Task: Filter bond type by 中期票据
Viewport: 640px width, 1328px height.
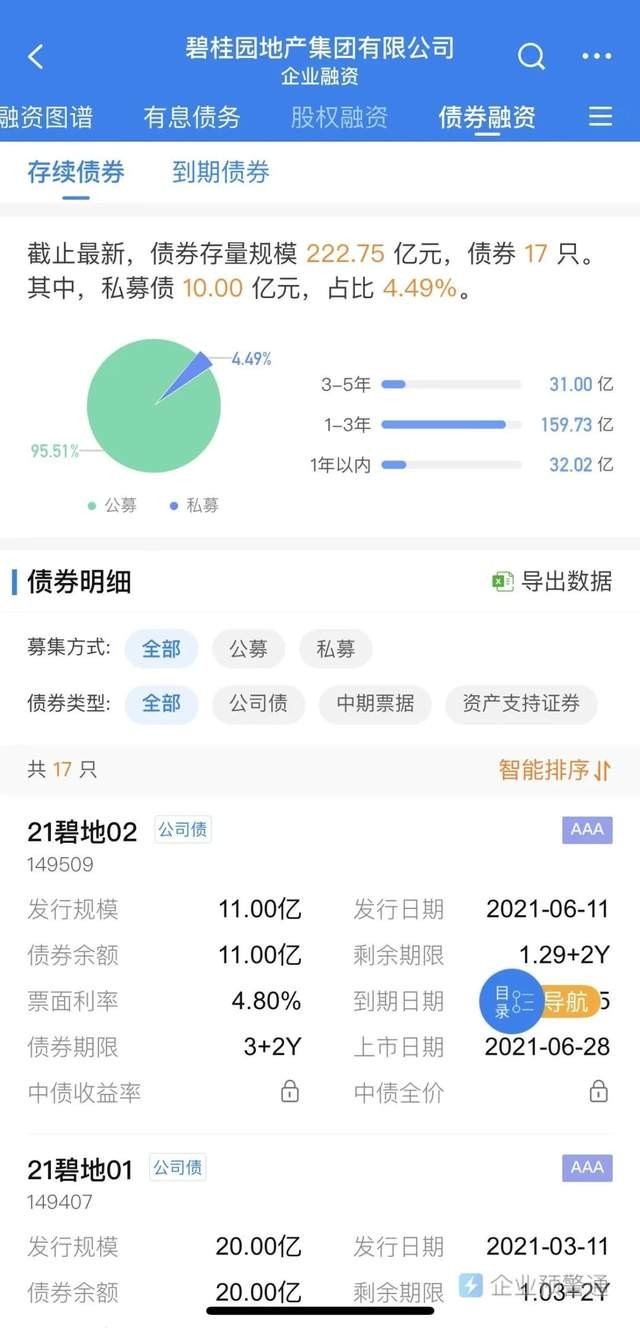Action: (375, 703)
